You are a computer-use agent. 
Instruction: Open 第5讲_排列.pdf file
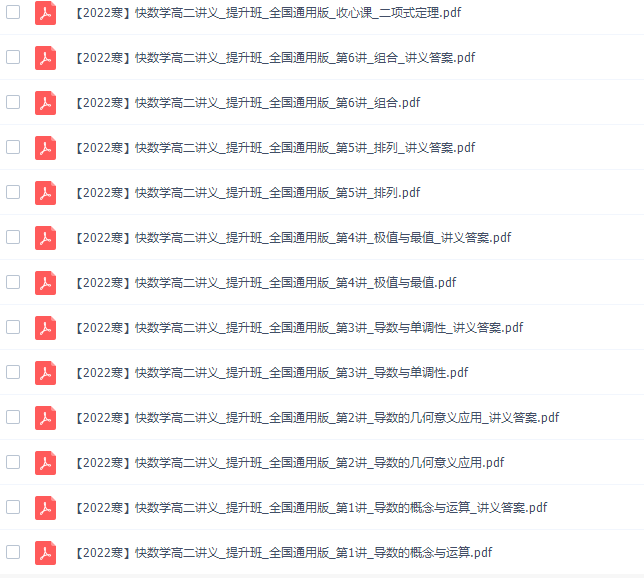[x=247, y=192]
